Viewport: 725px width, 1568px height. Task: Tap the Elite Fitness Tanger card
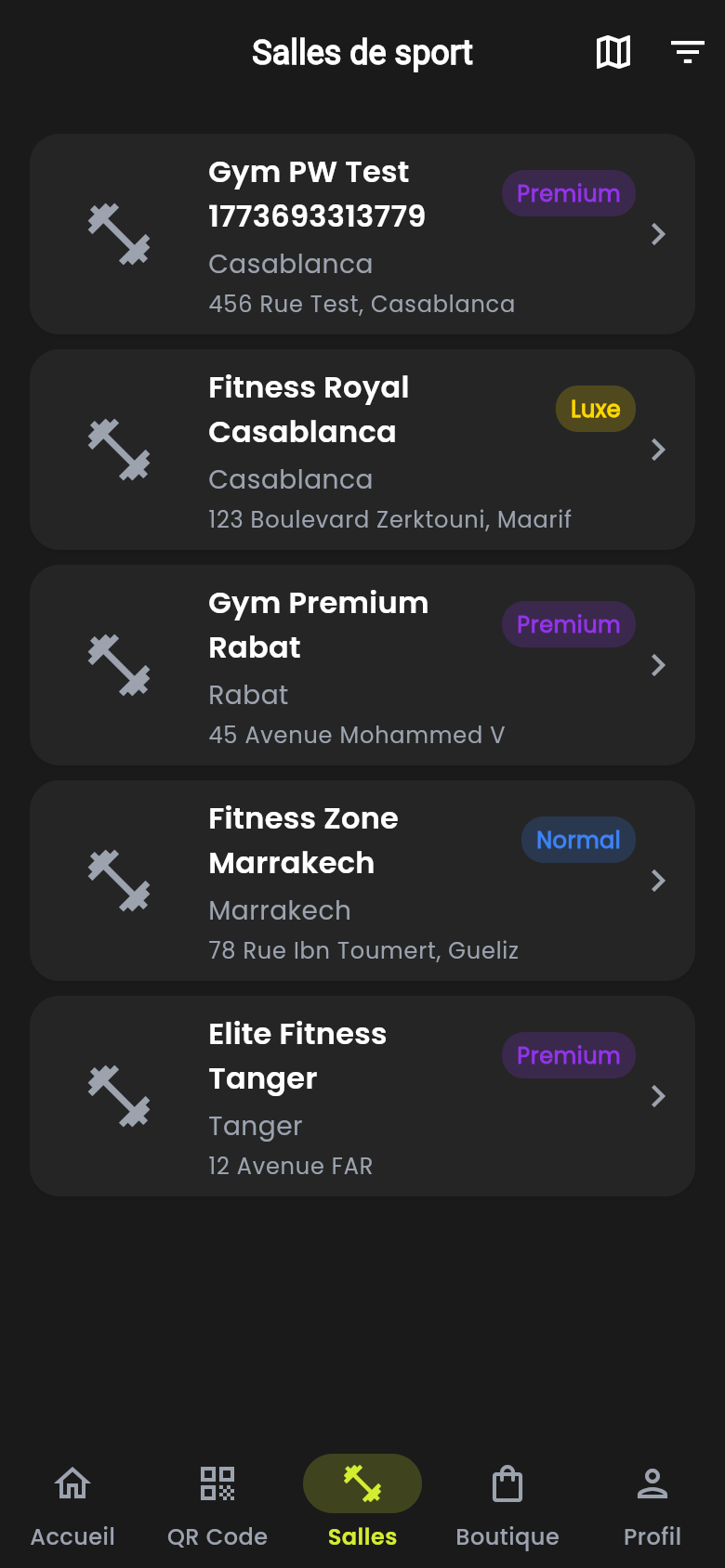362,1096
